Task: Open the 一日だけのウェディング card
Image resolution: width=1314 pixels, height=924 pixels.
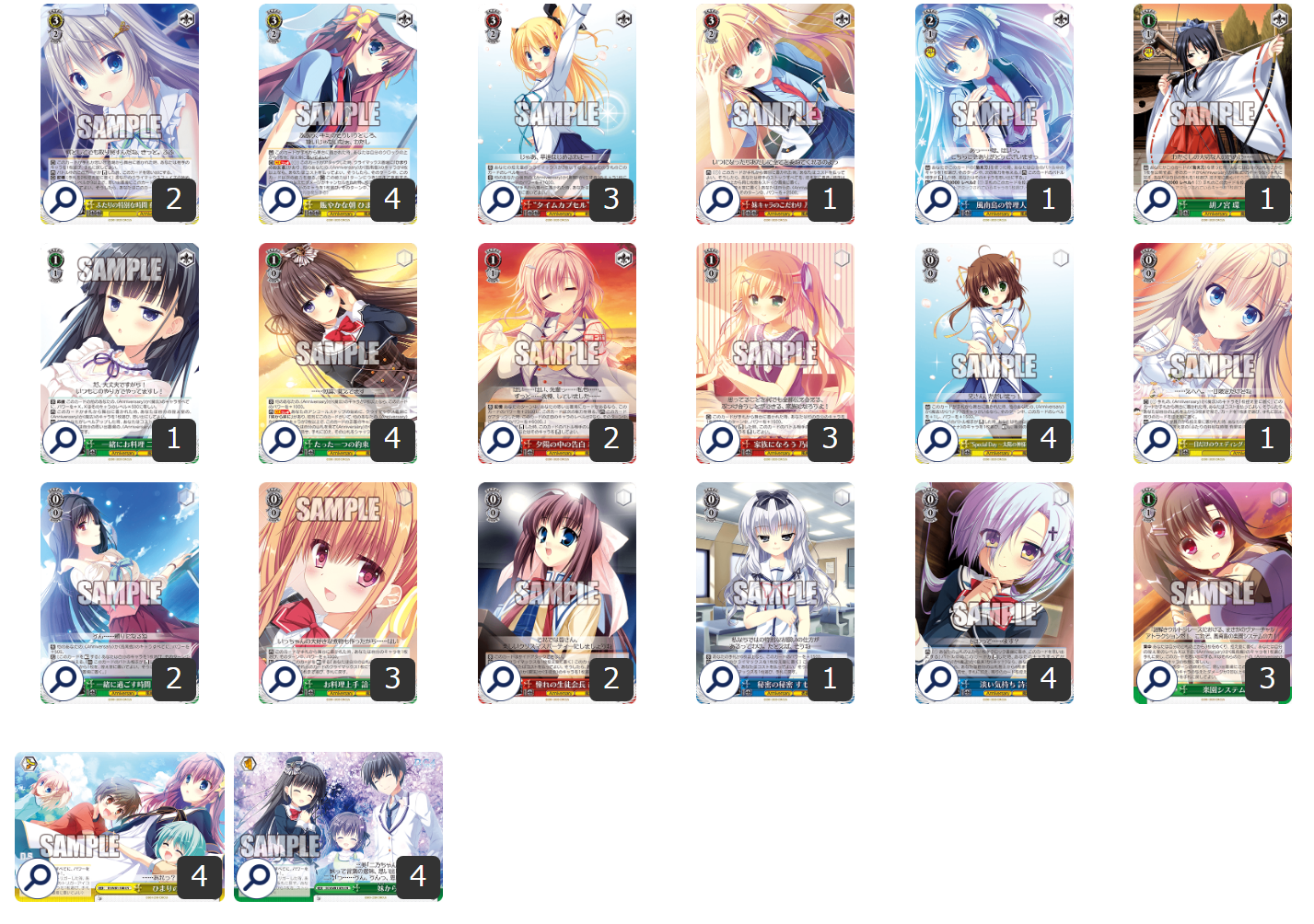Action: pyautogui.click(x=1212, y=341)
